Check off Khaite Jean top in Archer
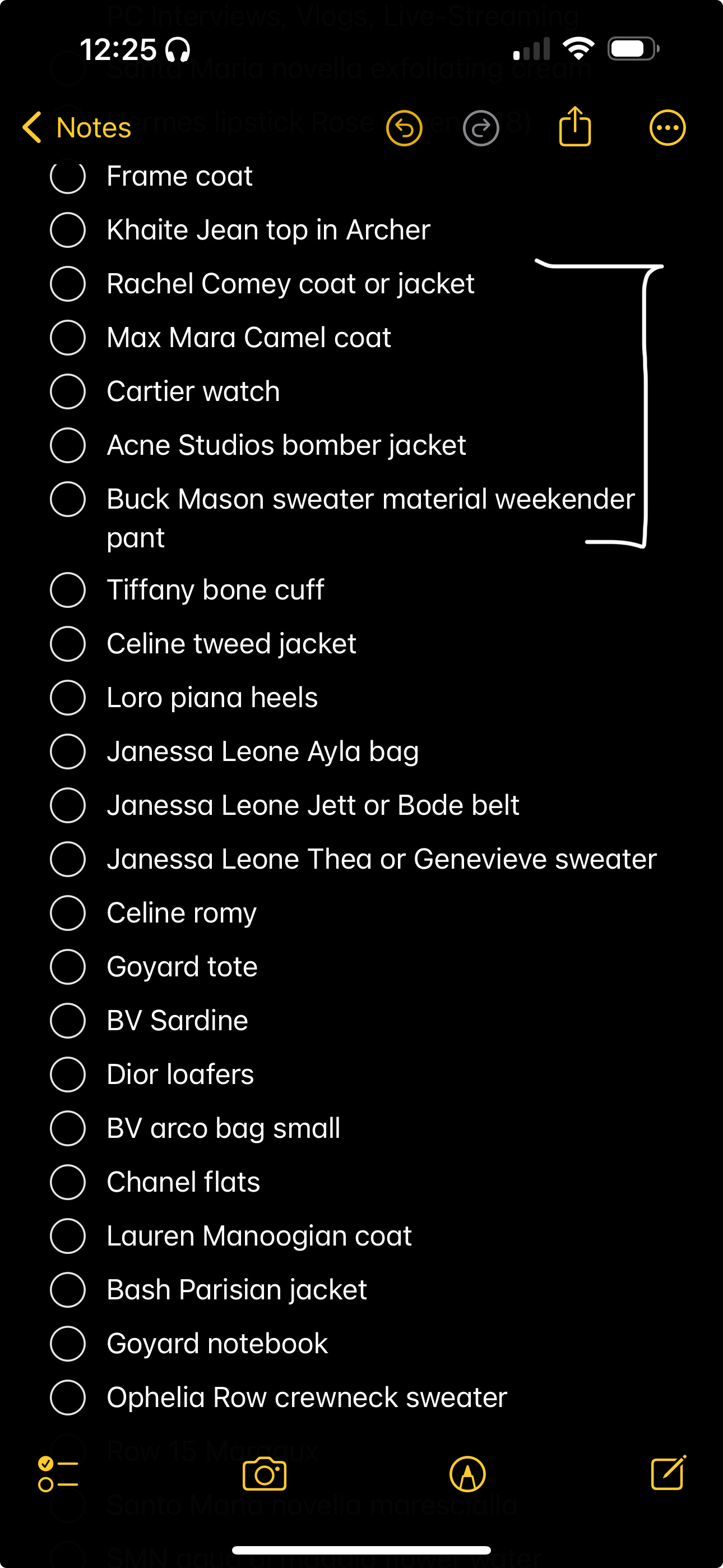The width and height of the screenshot is (723, 1568). point(68,230)
